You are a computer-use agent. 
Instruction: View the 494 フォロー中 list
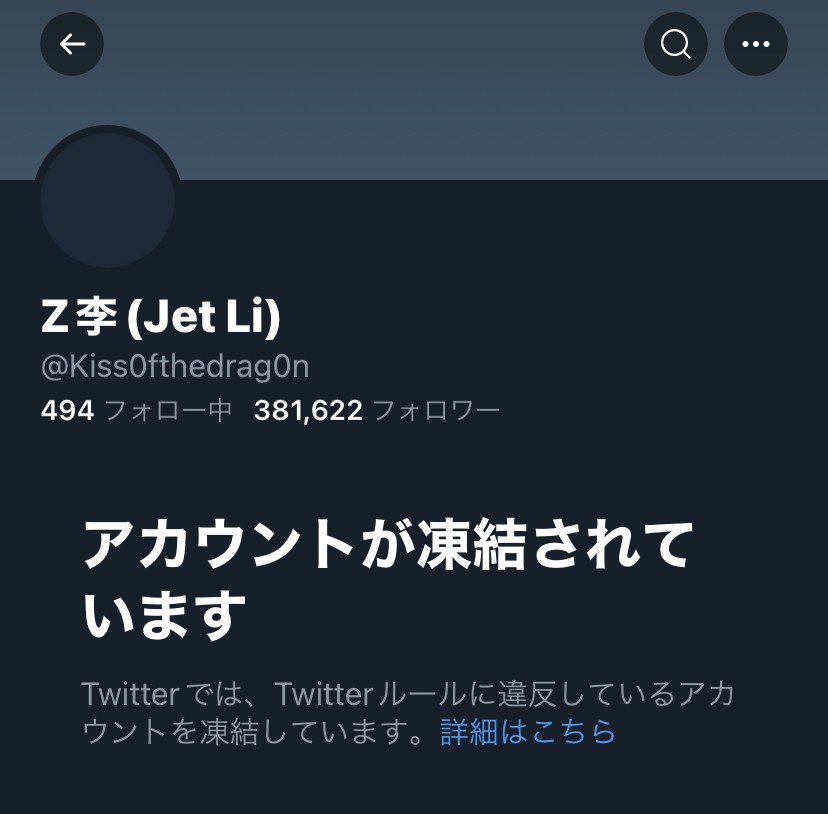[x=136, y=410]
